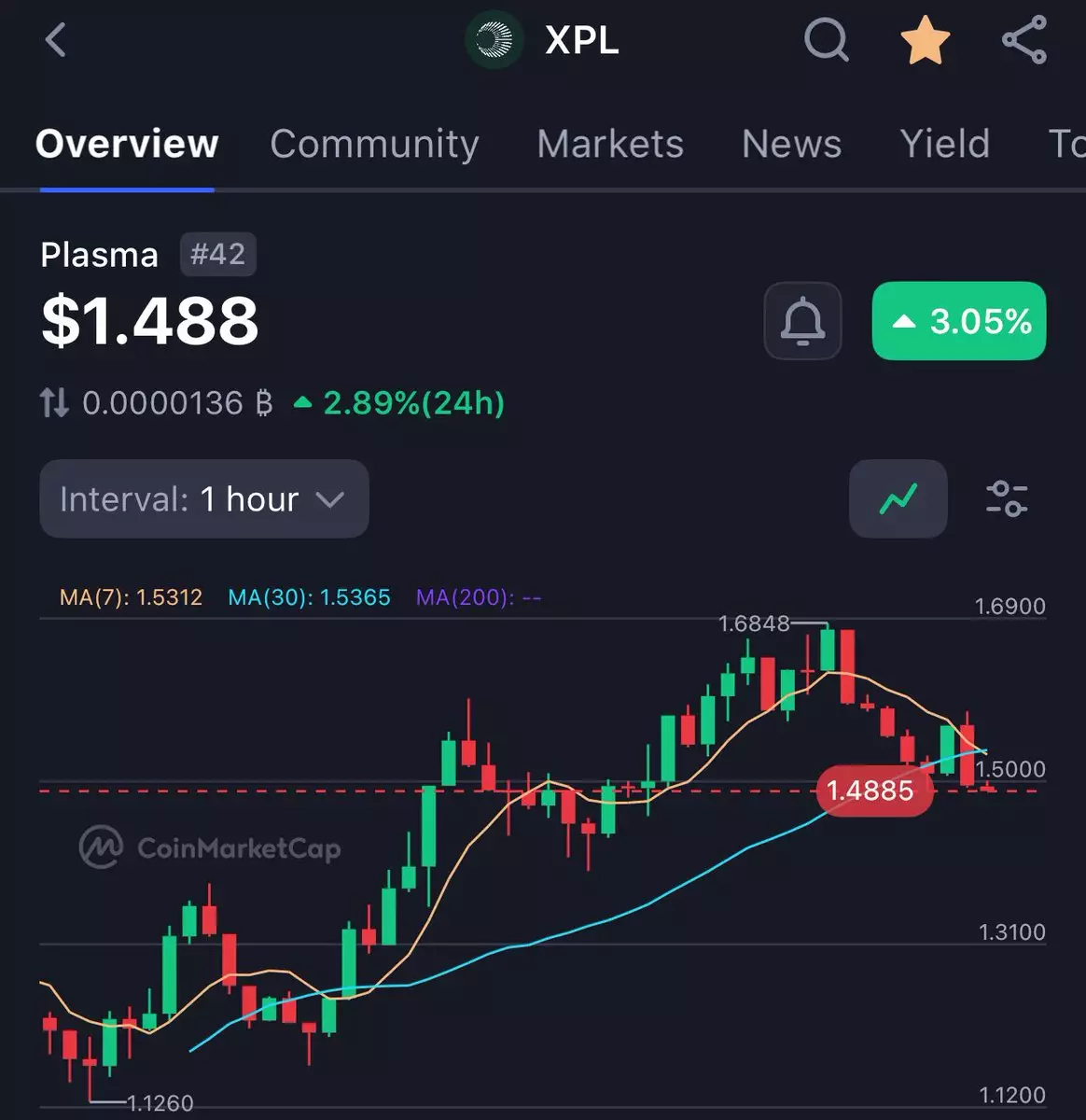The height and width of the screenshot is (1120, 1086).
Task: Set a price alert with the bell
Action: click(802, 321)
